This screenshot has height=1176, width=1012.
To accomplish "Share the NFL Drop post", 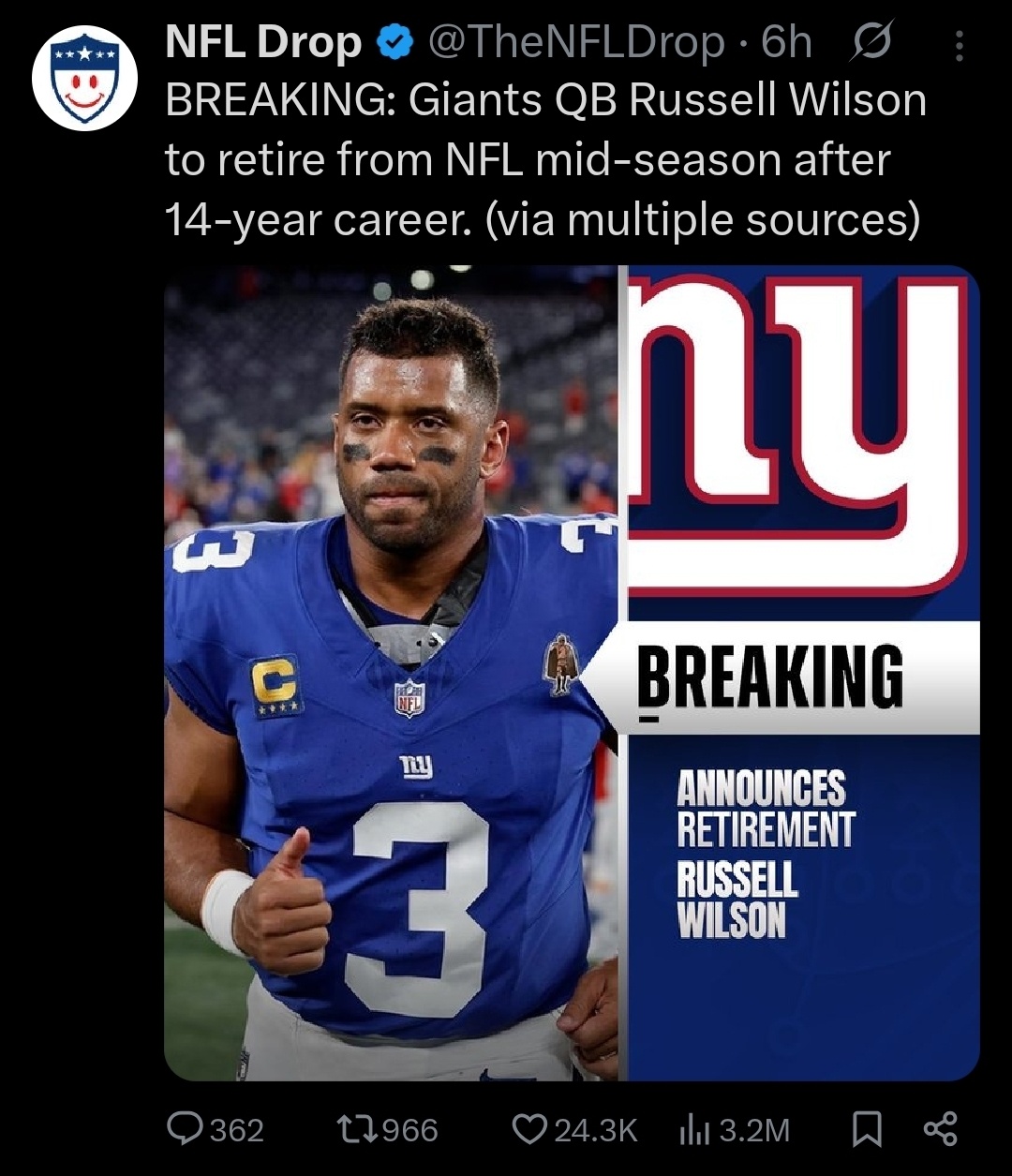I will pos(940,1129).
